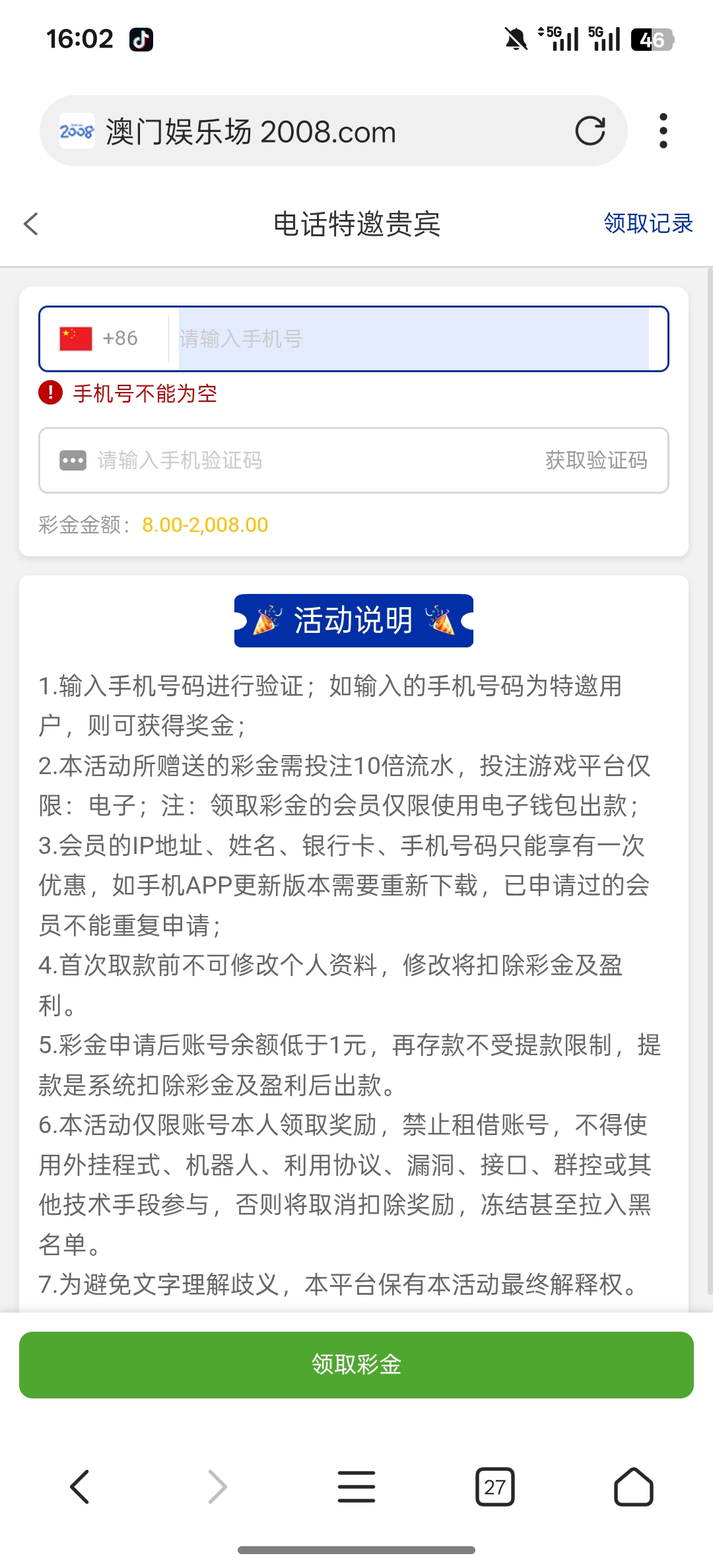Focus the 请输入手机号 phone number field
Screen dimensions: 713x1568
[413, 339]
